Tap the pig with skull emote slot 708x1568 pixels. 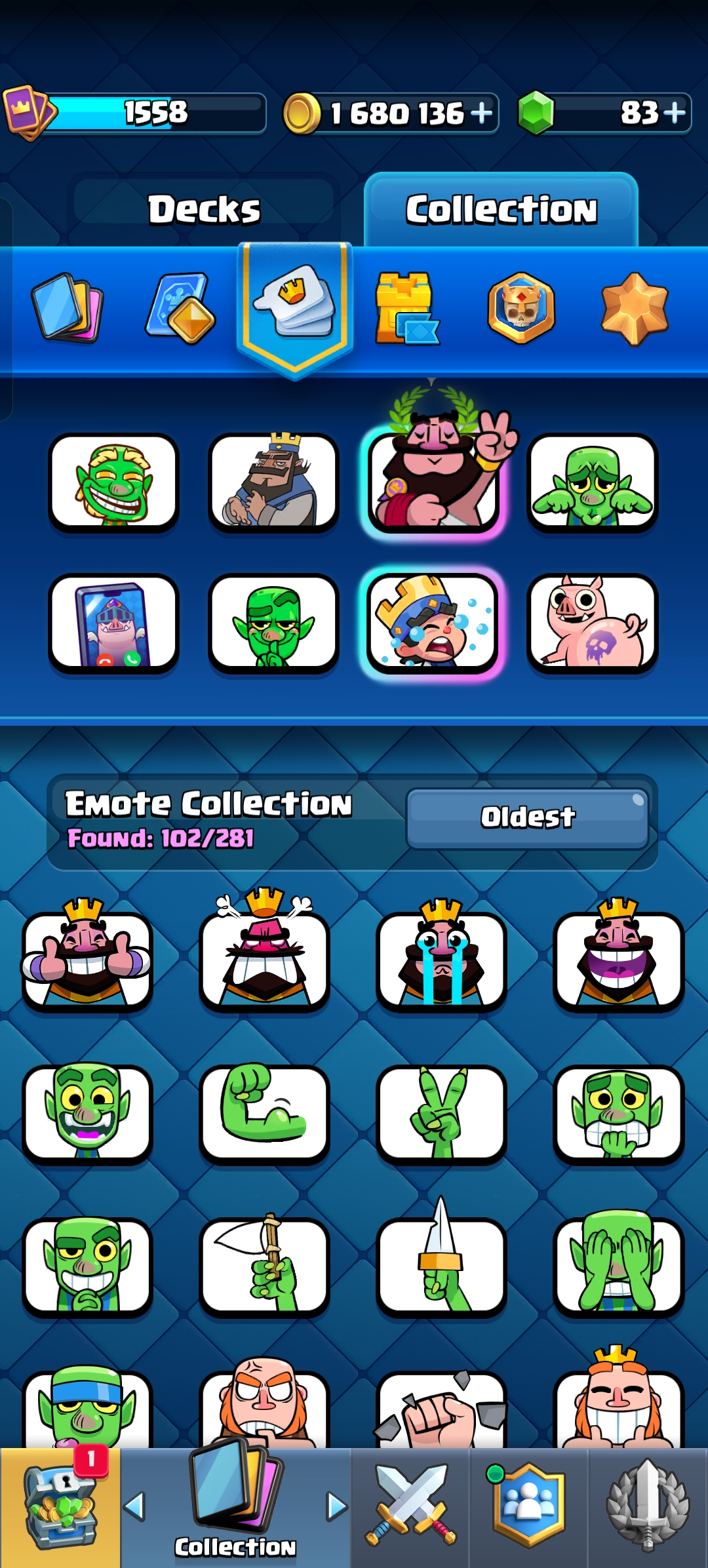593,623
